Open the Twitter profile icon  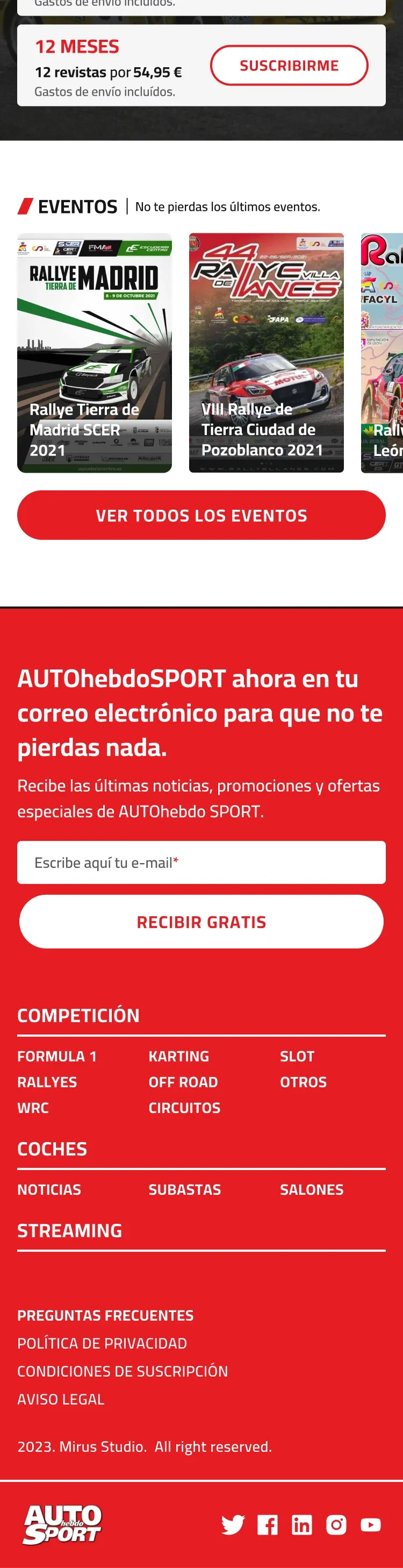pos(233,1524)
